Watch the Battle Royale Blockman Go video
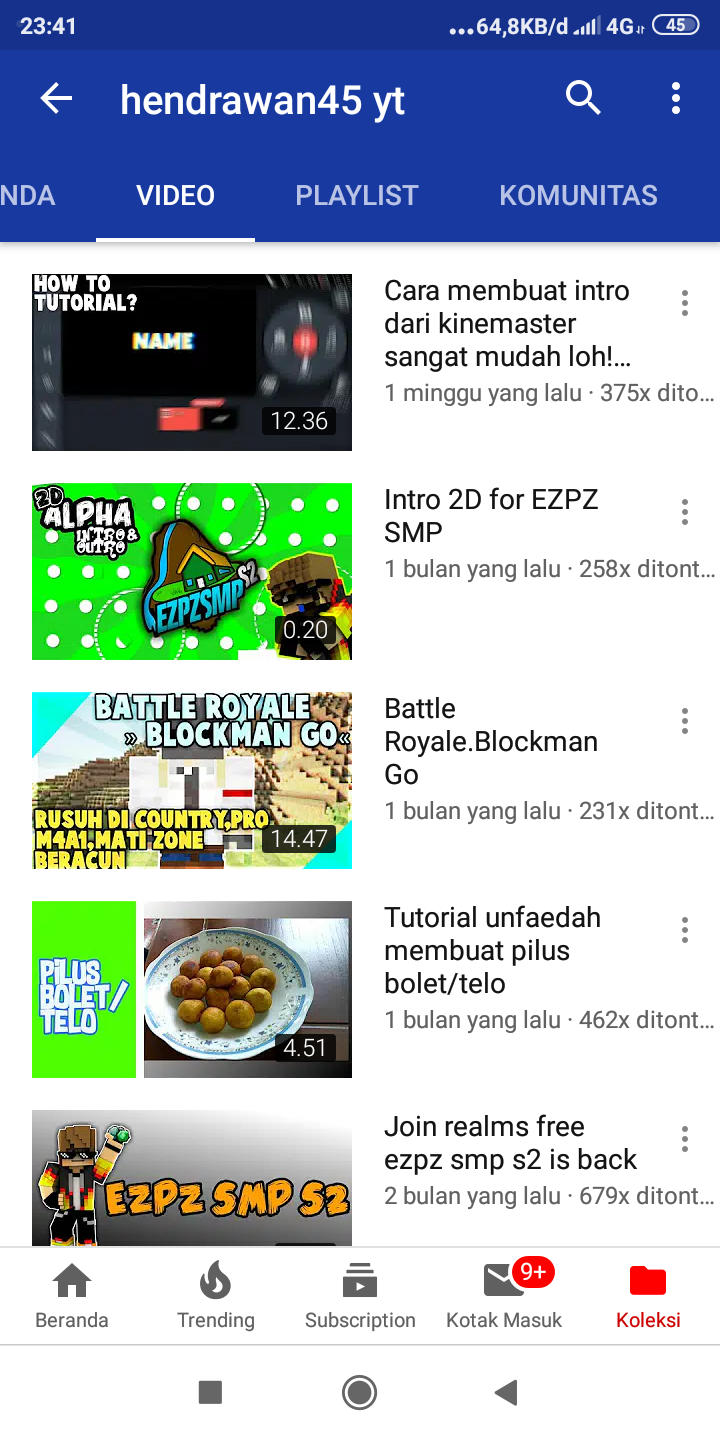720x1440 pixels. 192,780
